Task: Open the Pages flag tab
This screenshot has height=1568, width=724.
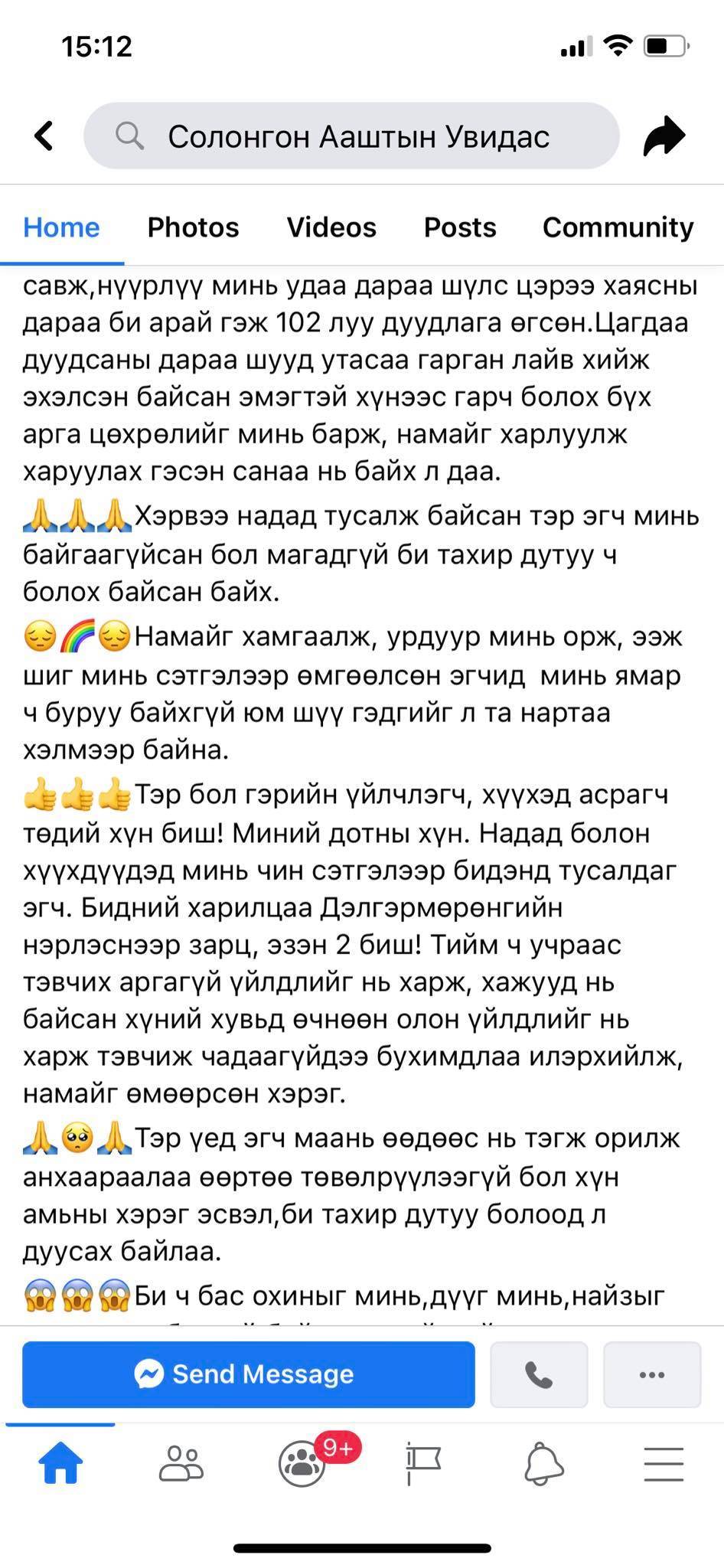Action: click(x=422, y=1465)
